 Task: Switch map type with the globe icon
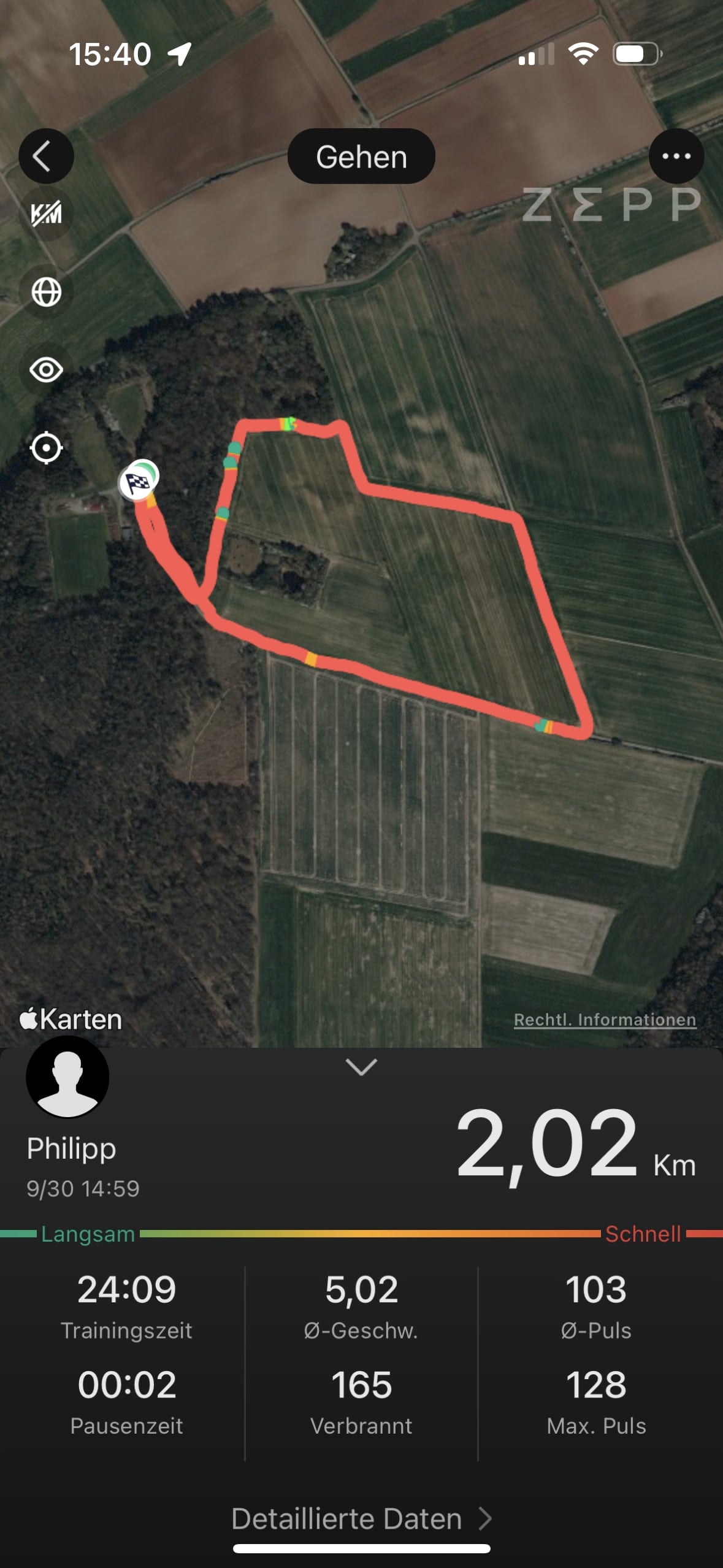(x=46, y=291)
